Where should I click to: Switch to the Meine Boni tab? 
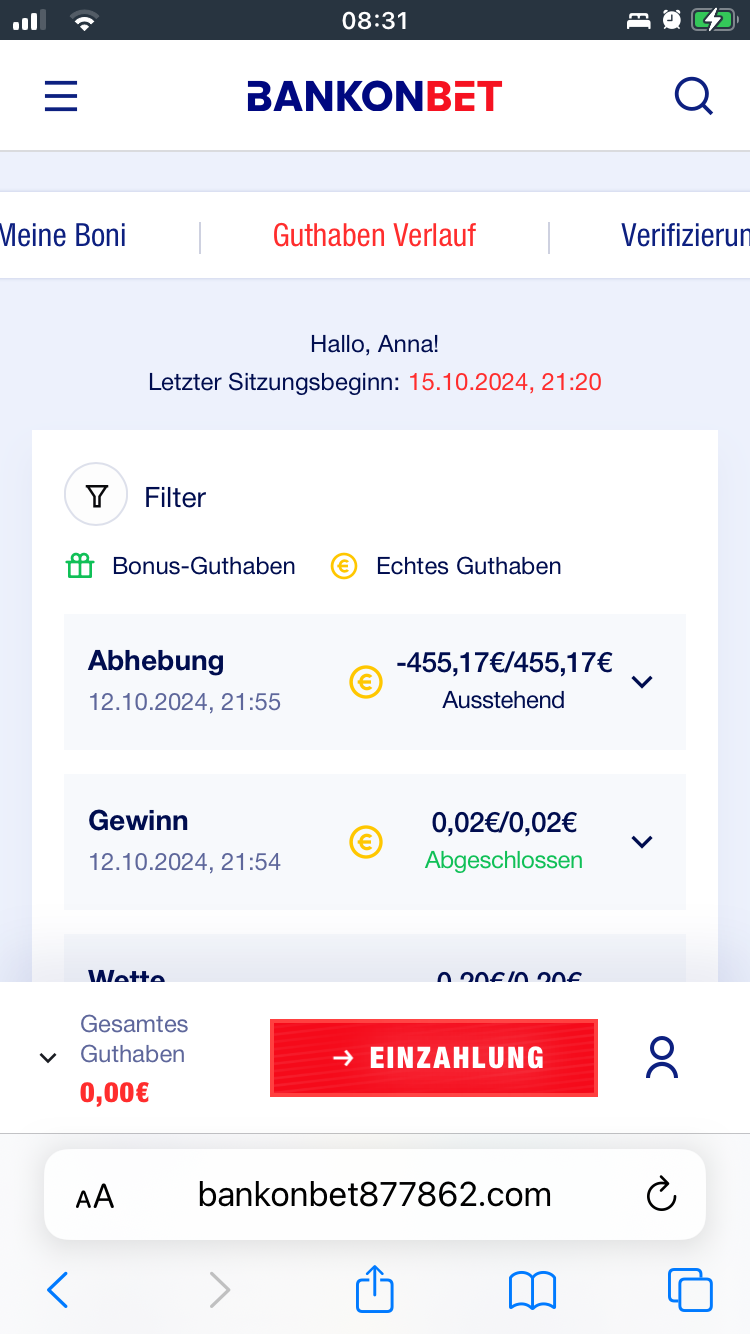click(64, 236)
